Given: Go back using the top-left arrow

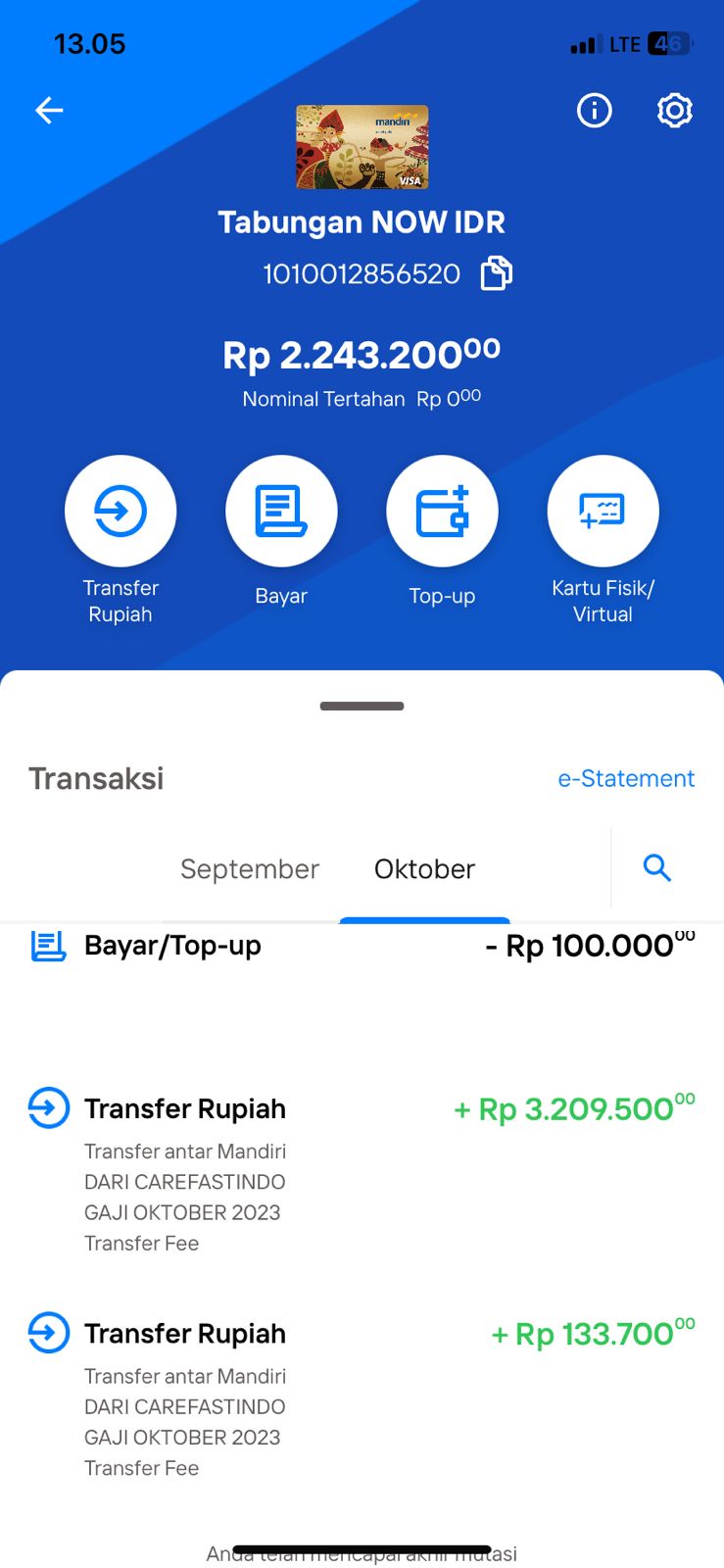Looking at the screenshot, I should pyautogui.click(x=49, y=111).
